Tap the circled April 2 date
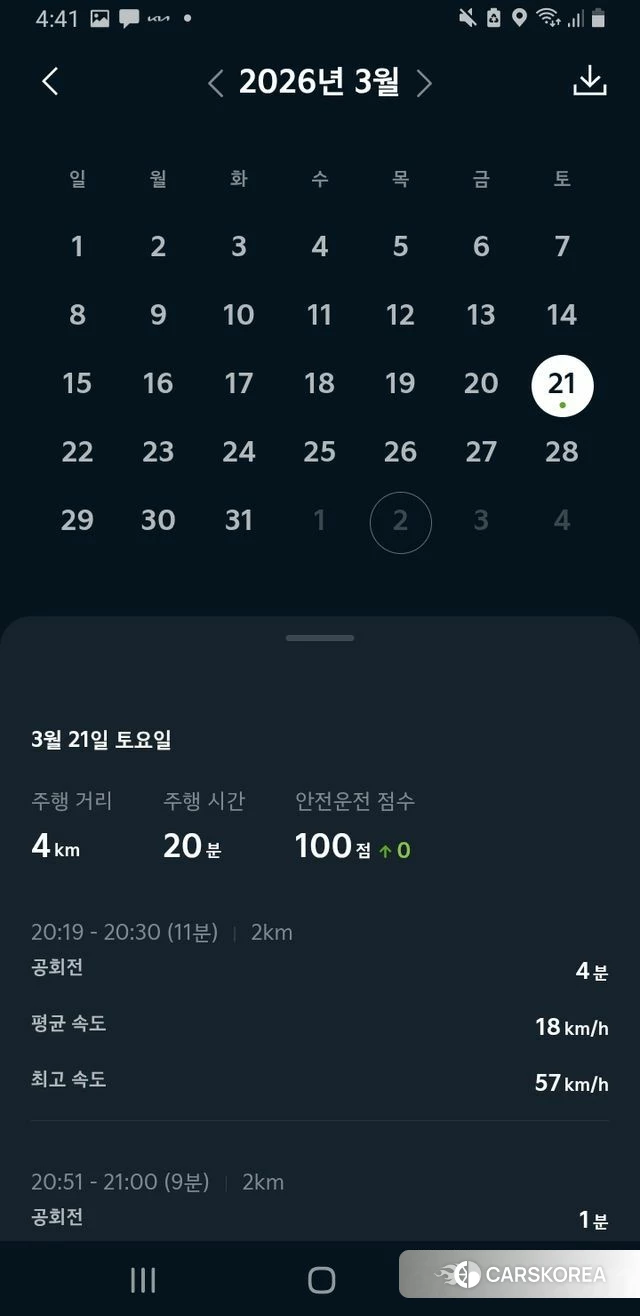The image size is (640, 1316). click(400, 521)
